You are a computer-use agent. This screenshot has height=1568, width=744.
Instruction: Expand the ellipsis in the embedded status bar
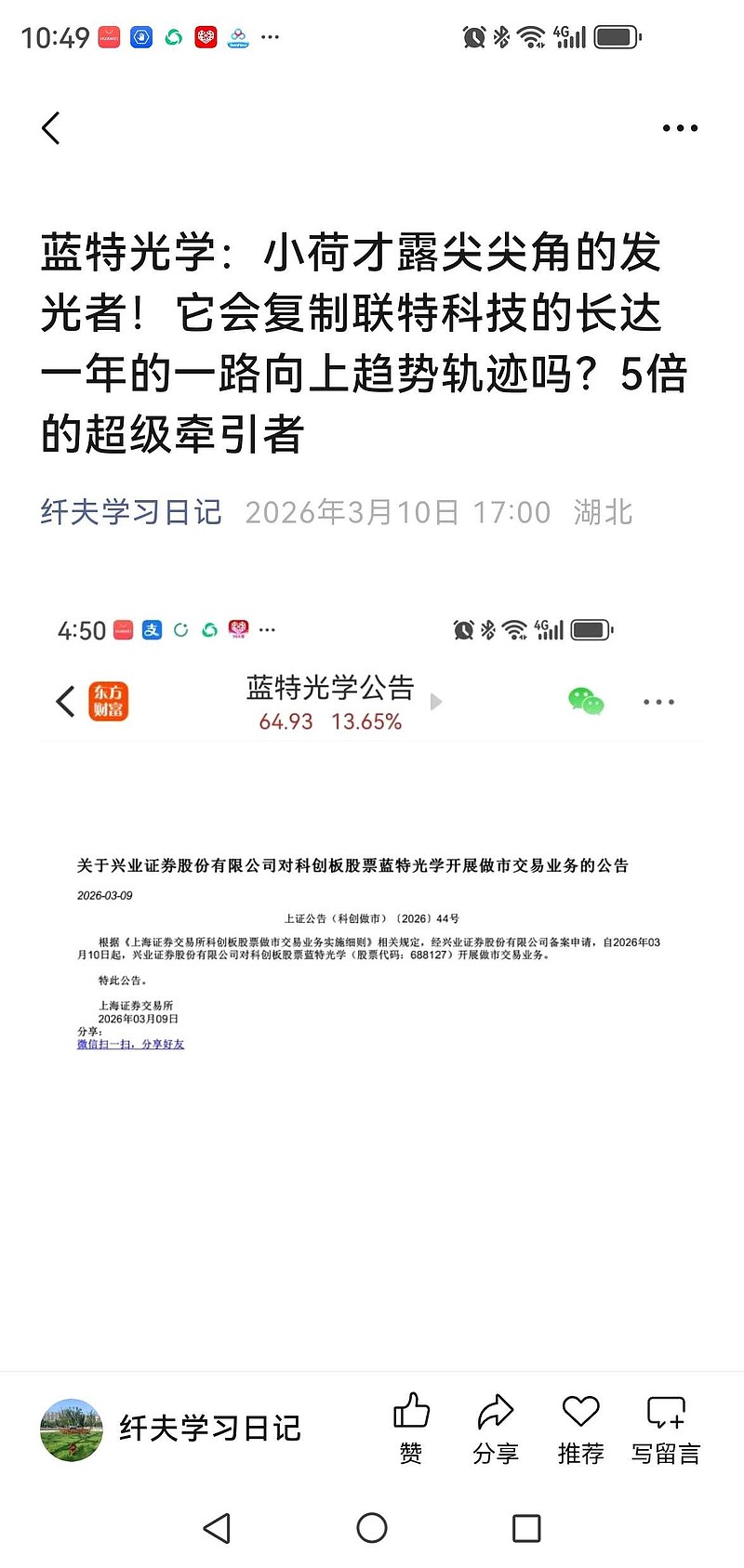click(x=268, y=630)
